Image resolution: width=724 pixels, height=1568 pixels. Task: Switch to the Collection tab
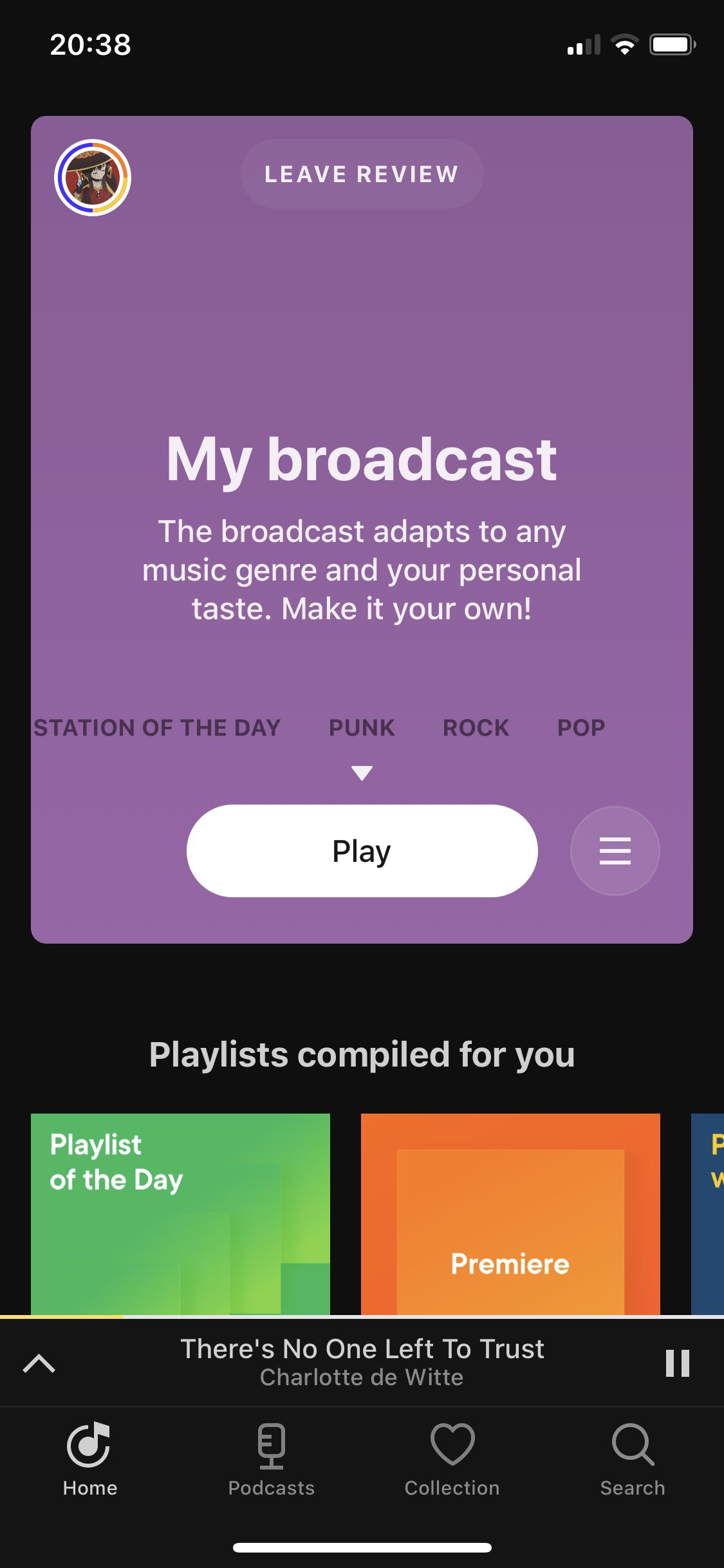click(x=452, y=1459)
